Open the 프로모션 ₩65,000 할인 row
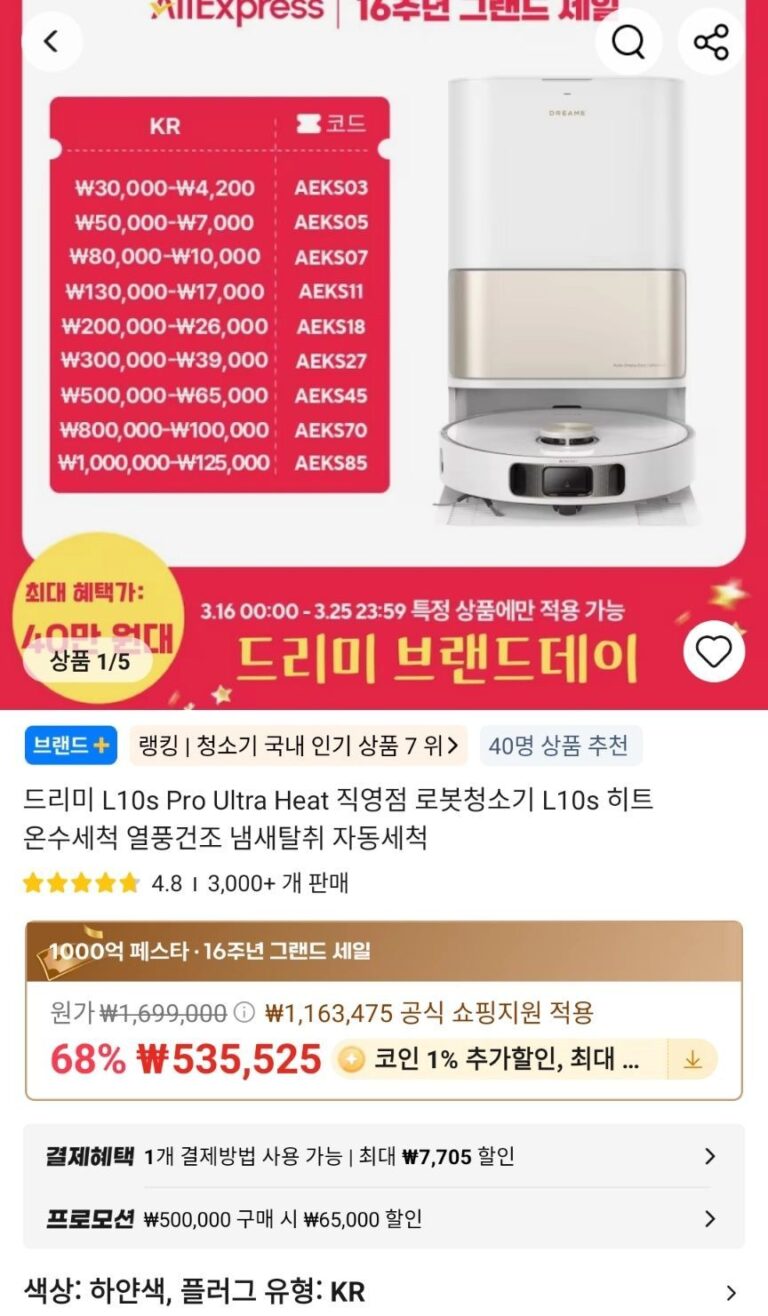768x1316 pixels. click(383, 1219)
